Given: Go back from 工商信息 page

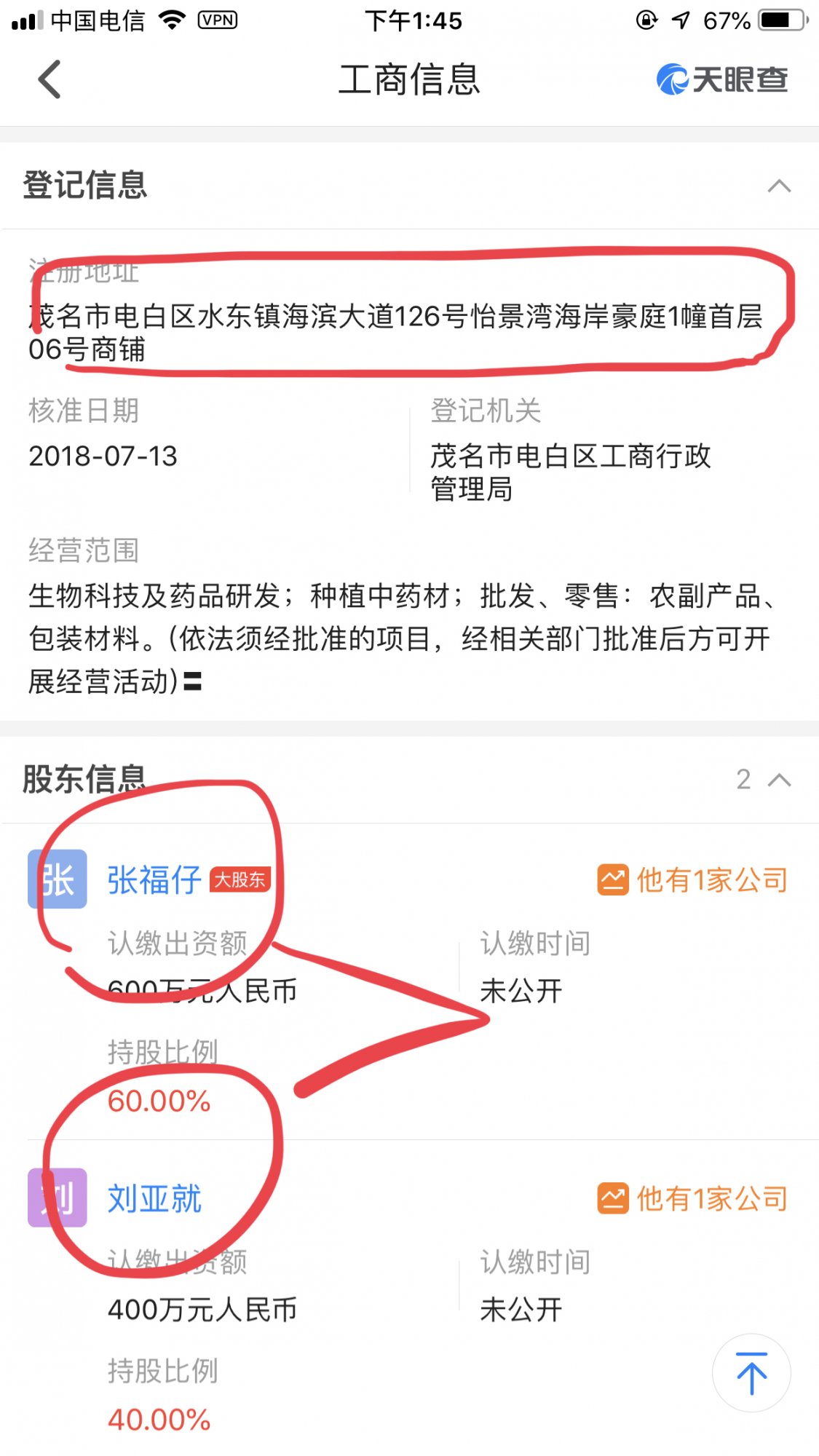Looking at the screenshot, I should 50,79.
